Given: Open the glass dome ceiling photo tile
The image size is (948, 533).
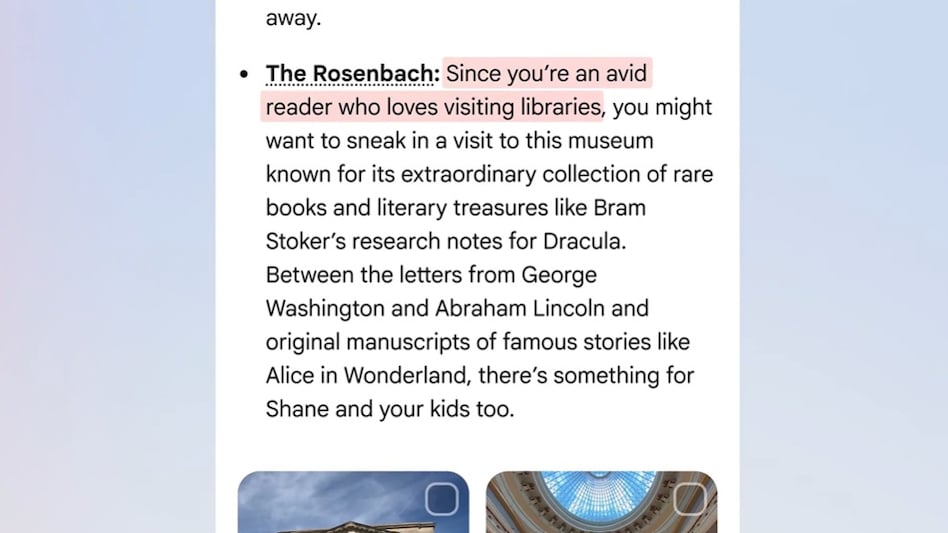Looking at the screenshot, I should [590, 512].
